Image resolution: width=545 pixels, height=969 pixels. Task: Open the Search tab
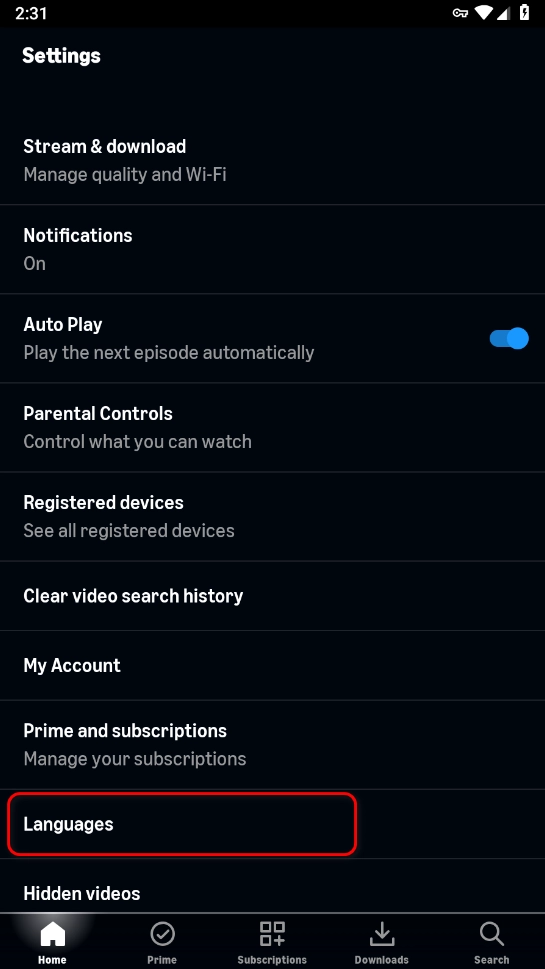491,941
